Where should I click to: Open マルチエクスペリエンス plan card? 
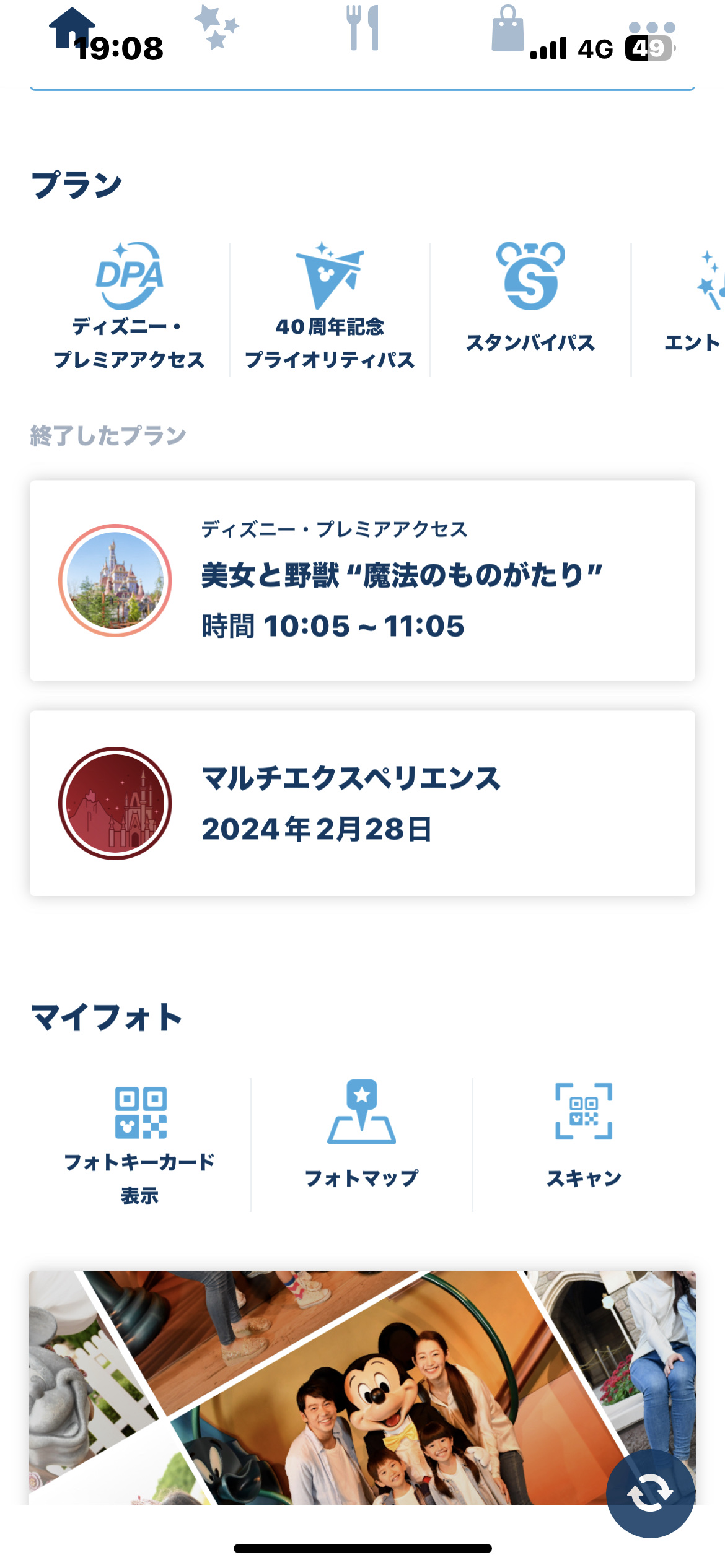coord(362,803)
